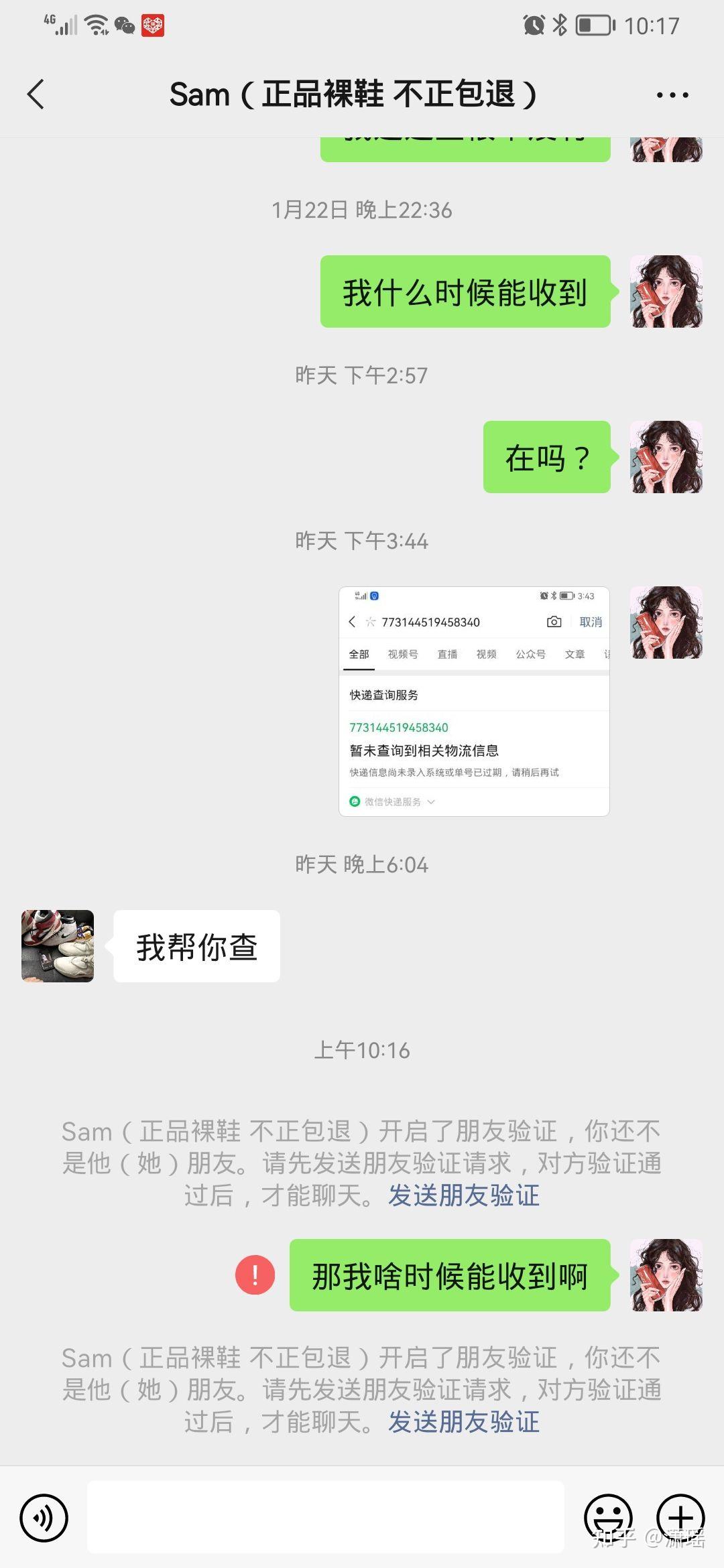This screenshot has height=1568, width=724.
Task: Tap the bottom-most 发送朋友验证 link
Action: click(x=463, y=1422)
